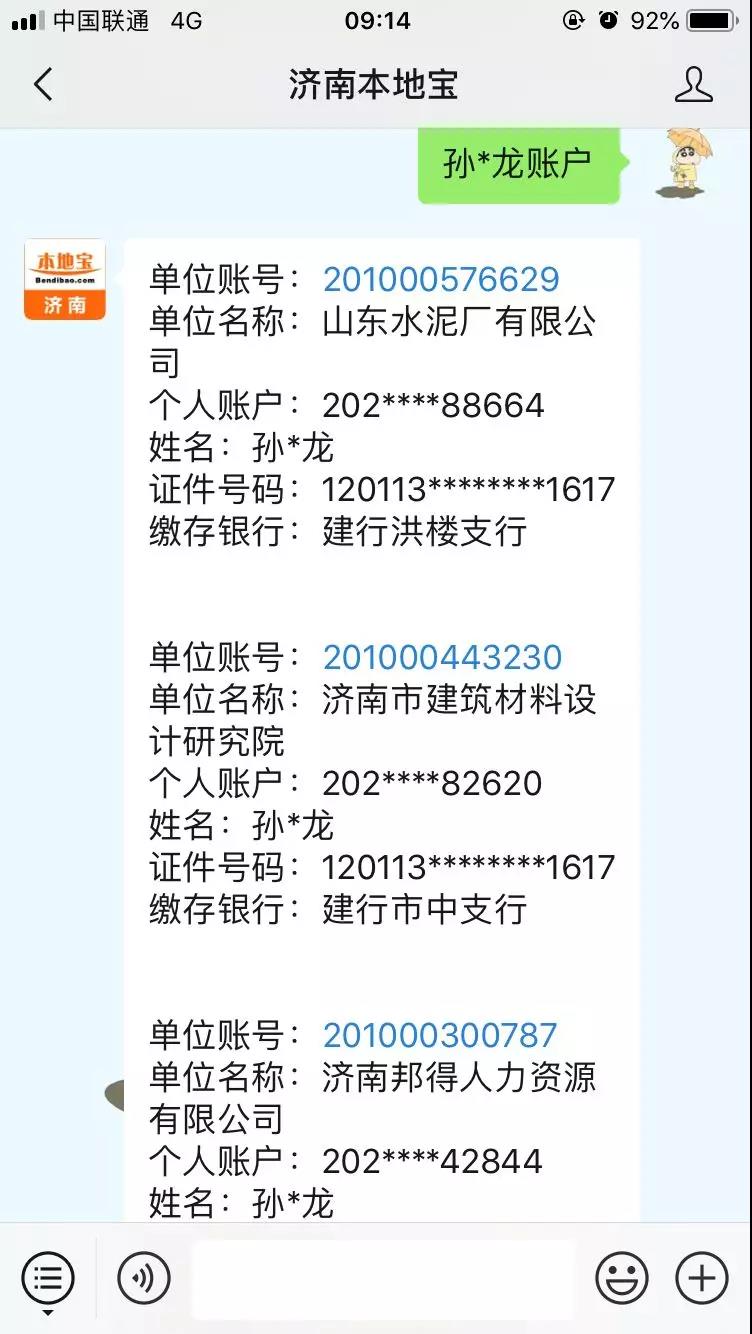Open the plus attachments panel
Image resolution: width=752 pixels, height=1334 pixels.
click(702, 1278)
